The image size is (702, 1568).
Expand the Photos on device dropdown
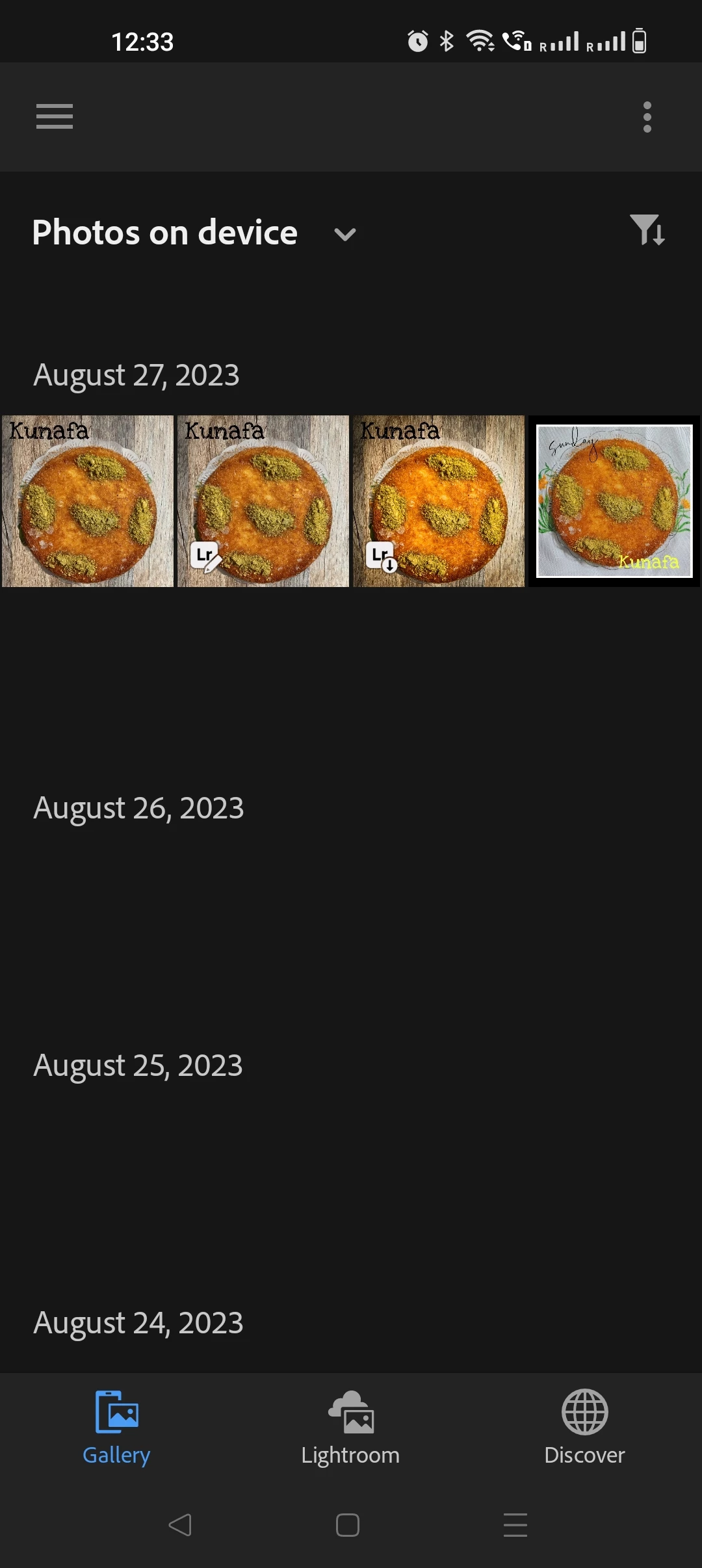(x=344, y=234)
